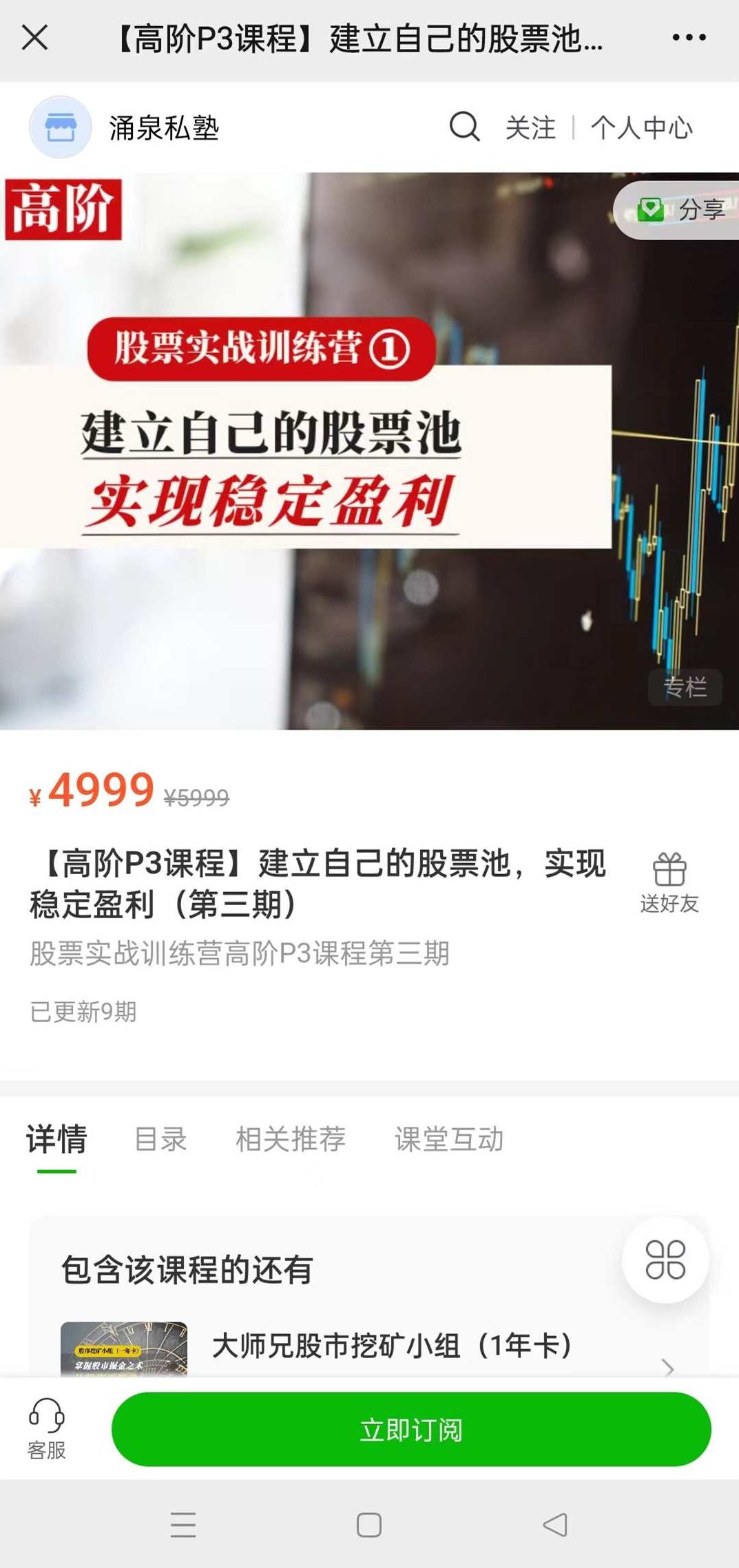Toggle follow by tapping 关注
Screen dimensions: 739x1568
(x=530, y=127)
